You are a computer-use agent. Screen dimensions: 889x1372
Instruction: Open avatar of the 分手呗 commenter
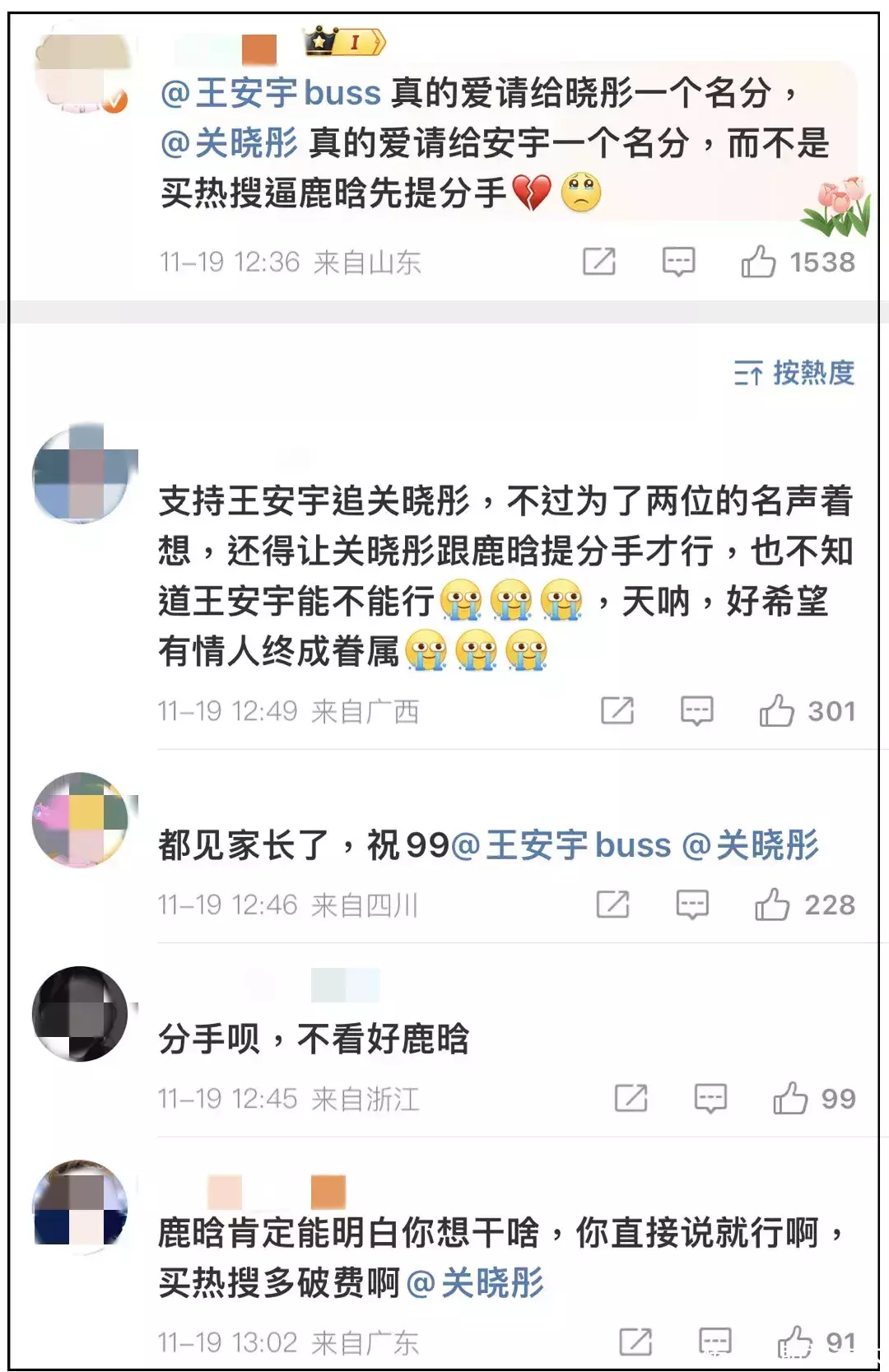tap(80, 1014)
